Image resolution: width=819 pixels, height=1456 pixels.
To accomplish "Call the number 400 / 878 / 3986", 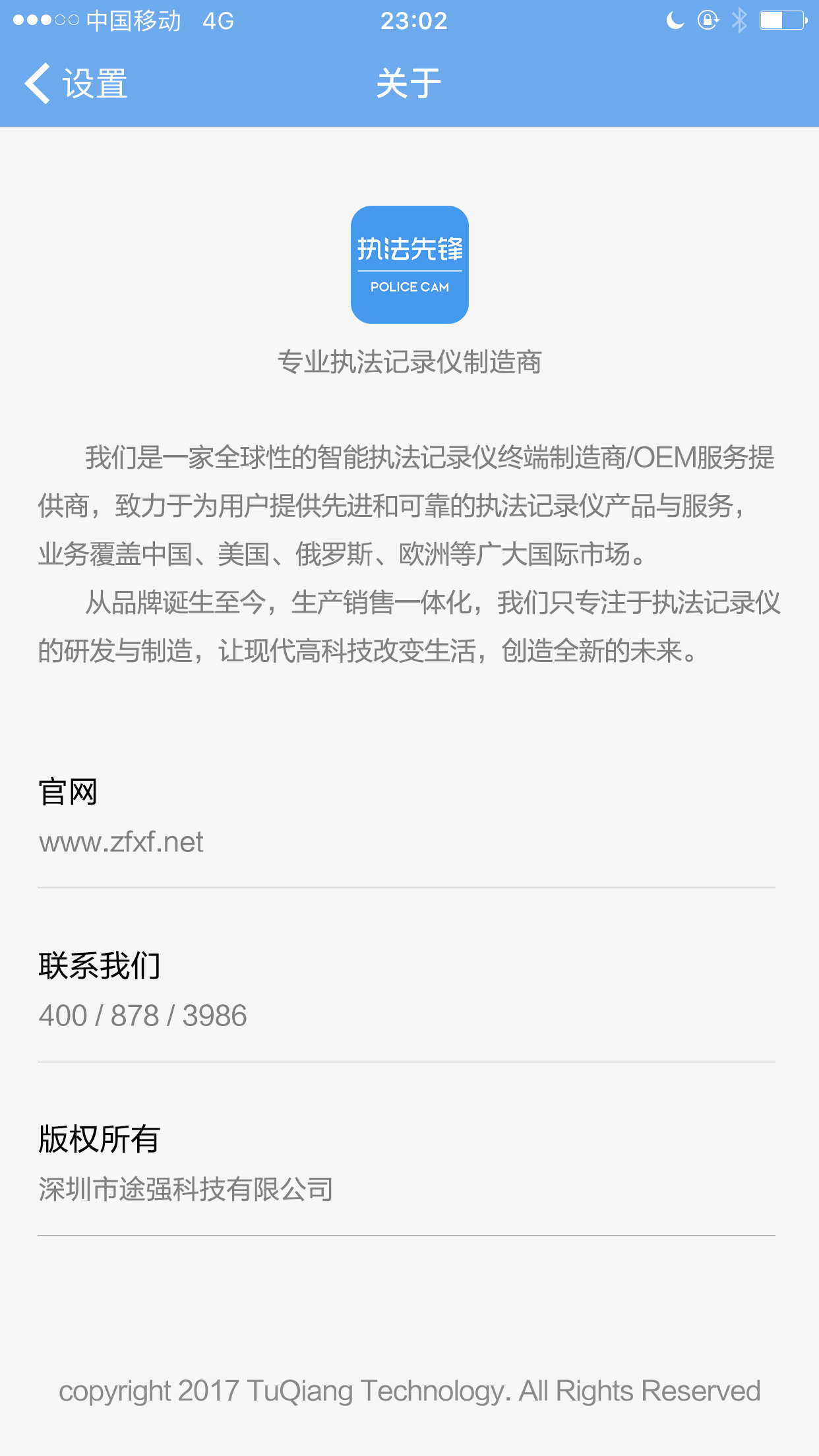I will (142, 1016).
